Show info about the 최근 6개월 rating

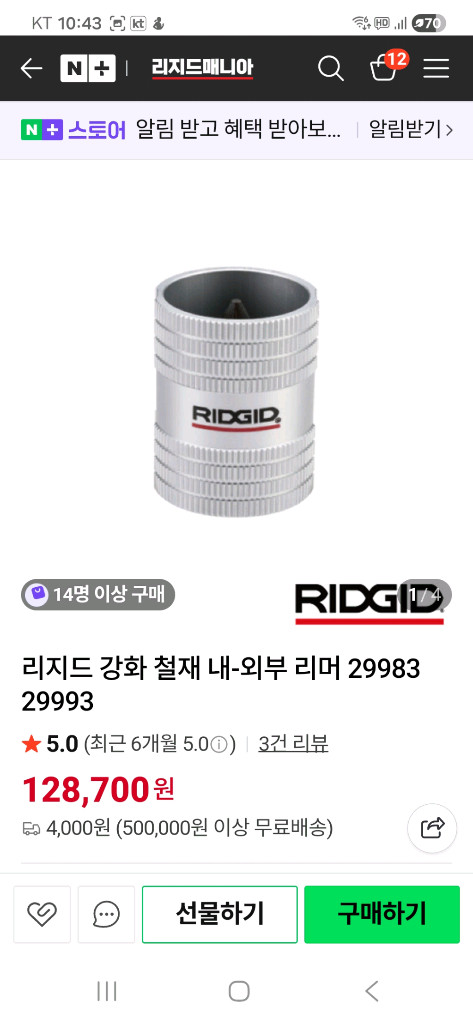[x=221, y=744]
